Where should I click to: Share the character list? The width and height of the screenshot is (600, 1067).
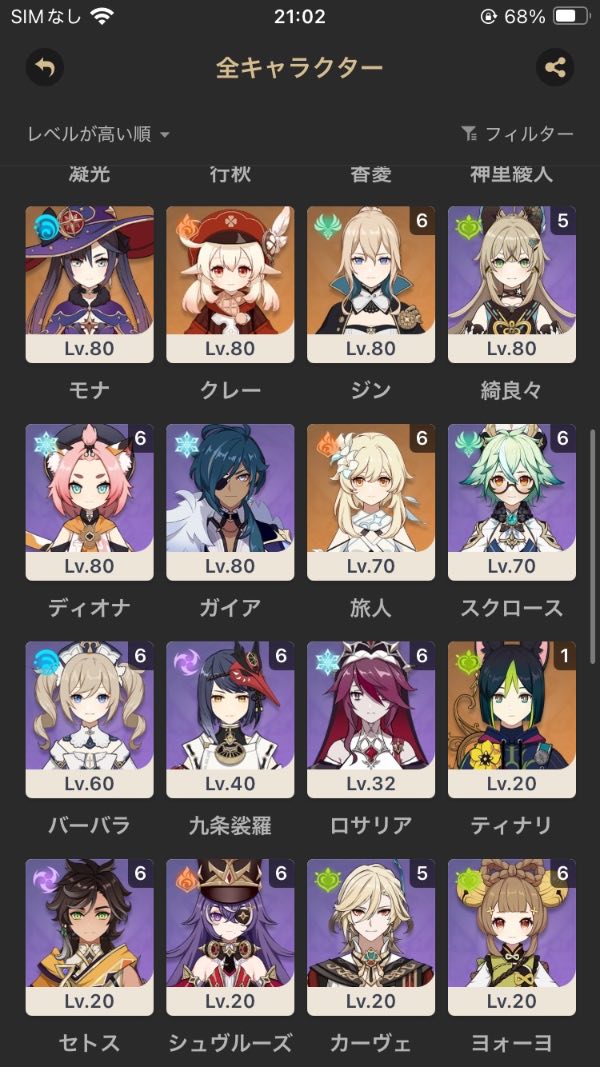point(555,68)
